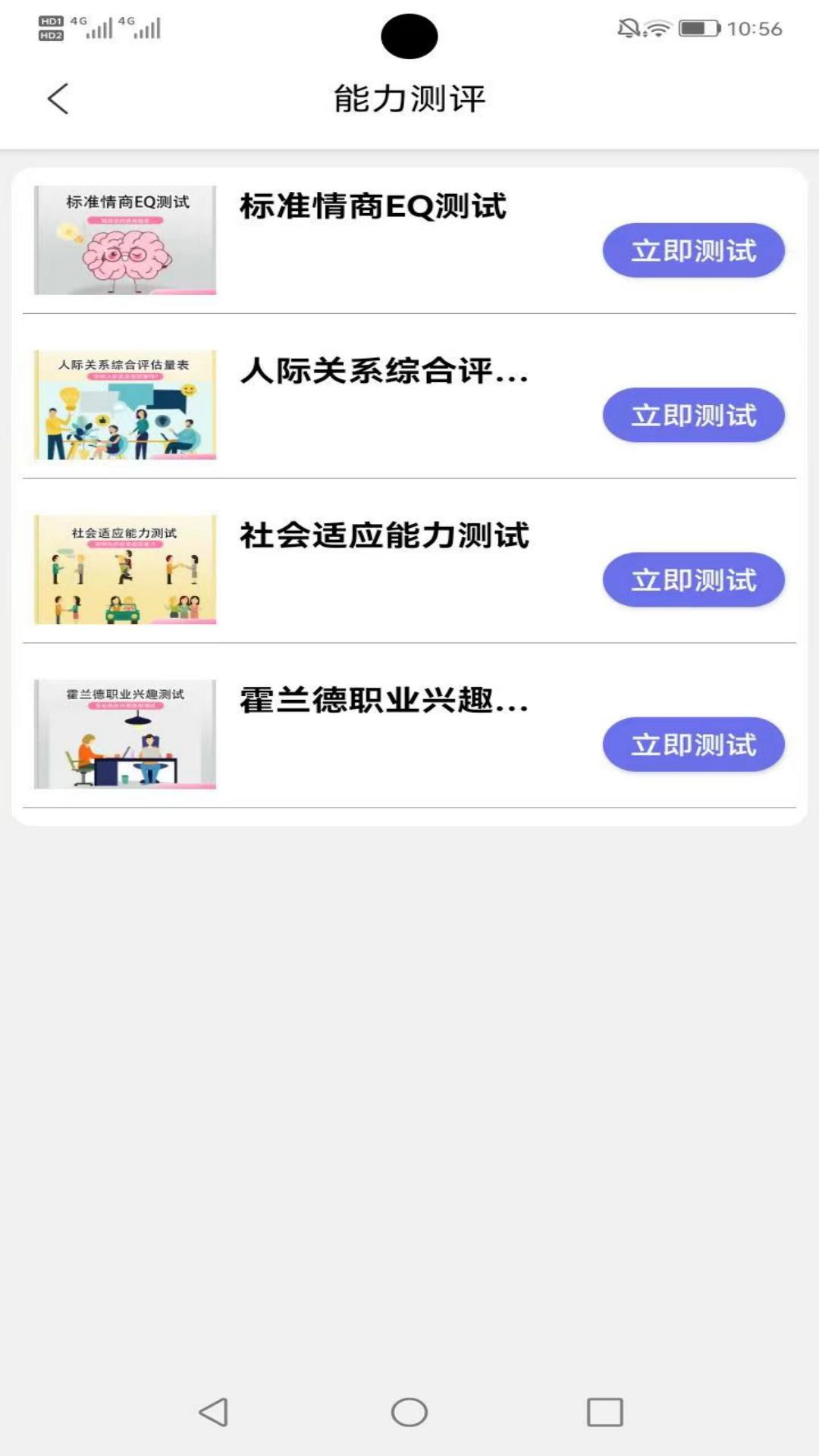Screen dimensions: 819x1456
Task: Tap 立即测试 for 霍兰德职业兴趣测试
Action: tap(693, 745)
